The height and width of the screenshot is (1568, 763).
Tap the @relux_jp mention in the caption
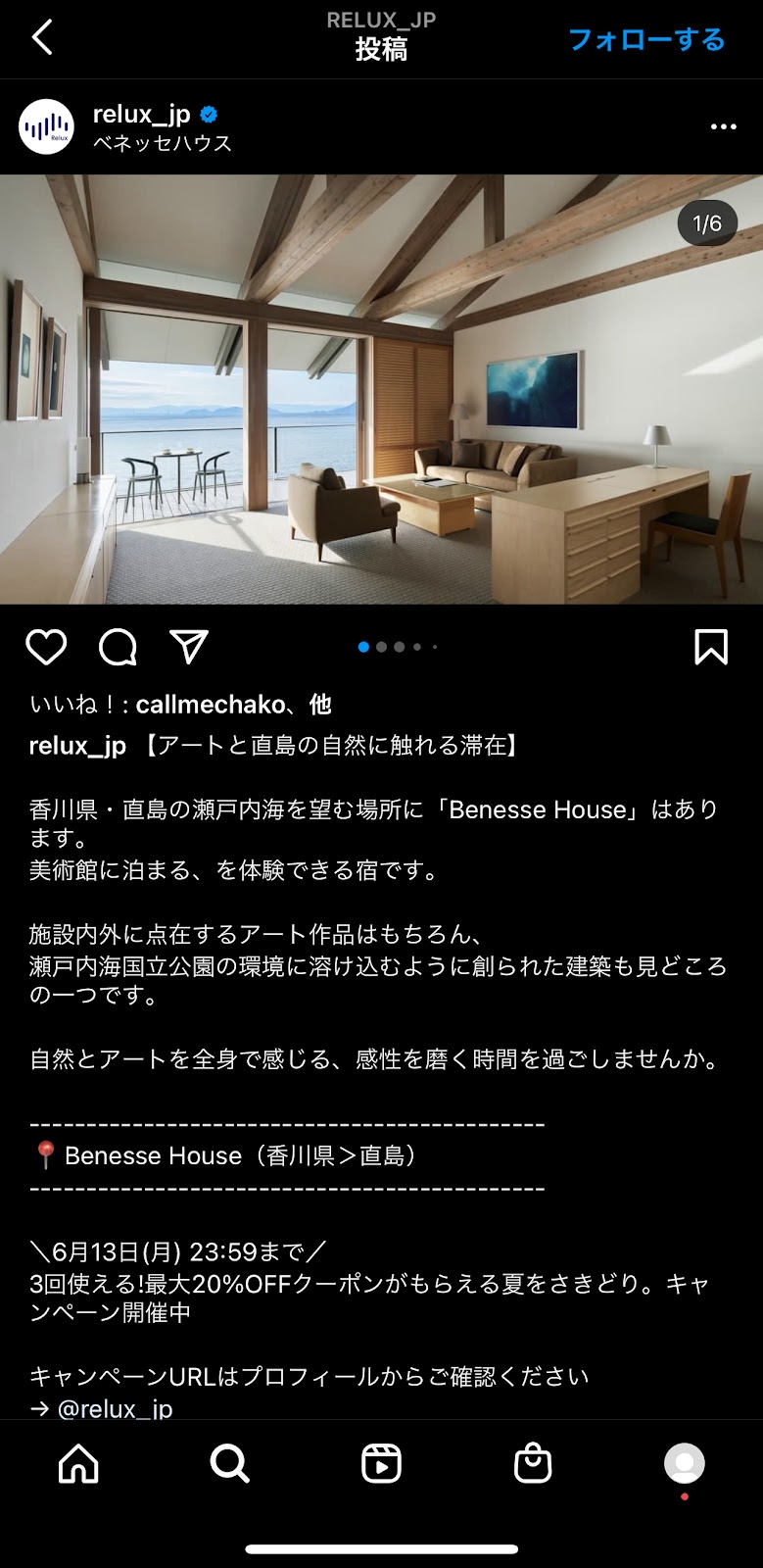[x=115, y=1408]
